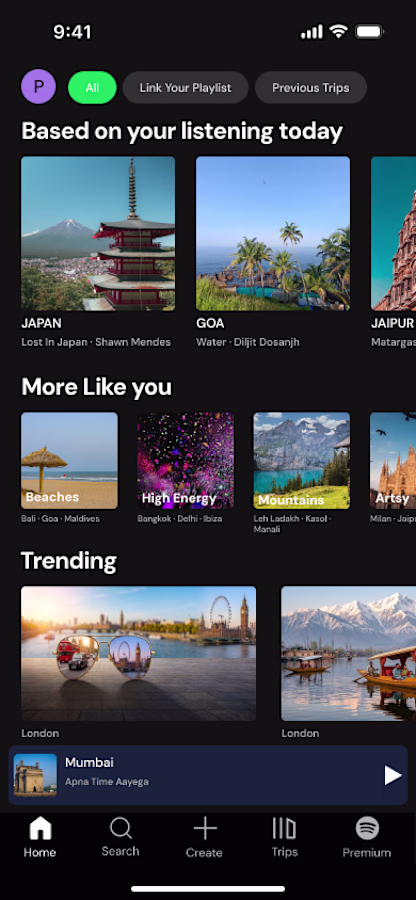Show Previous Trips chip
Viewport: 416px width, 900px height.
(310, 88)
